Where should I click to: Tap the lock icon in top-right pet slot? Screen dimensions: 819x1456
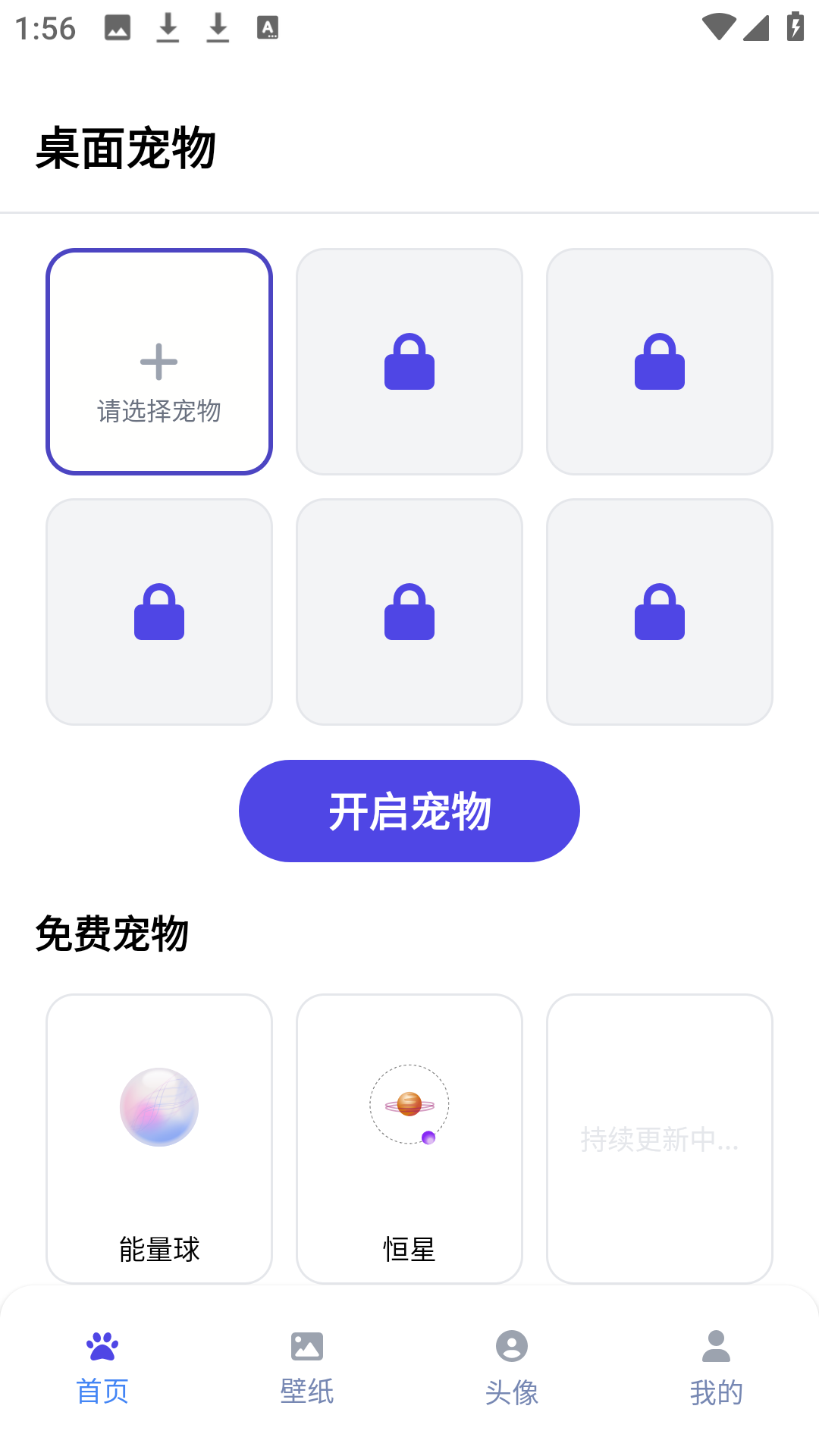point(661,362)
